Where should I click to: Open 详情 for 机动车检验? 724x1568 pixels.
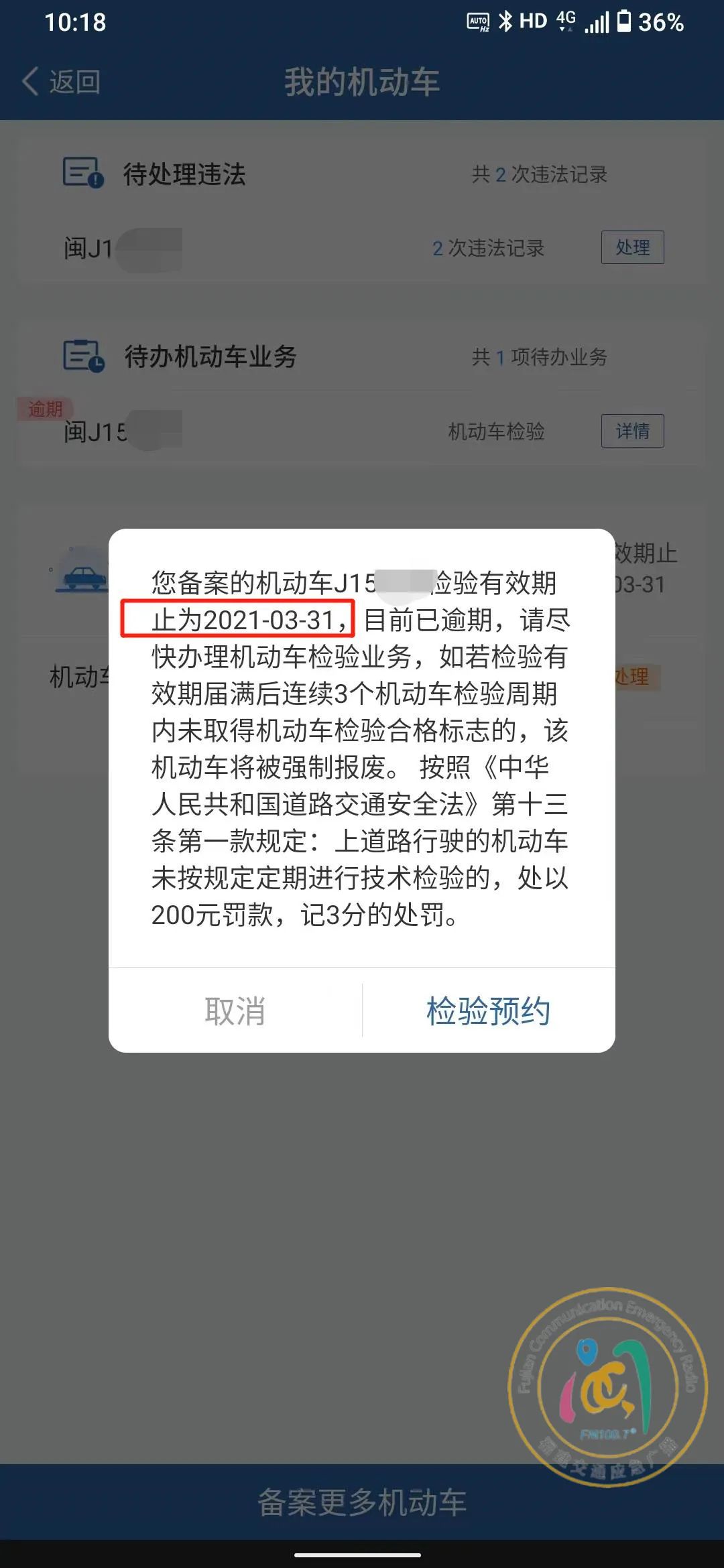[632, 431]
